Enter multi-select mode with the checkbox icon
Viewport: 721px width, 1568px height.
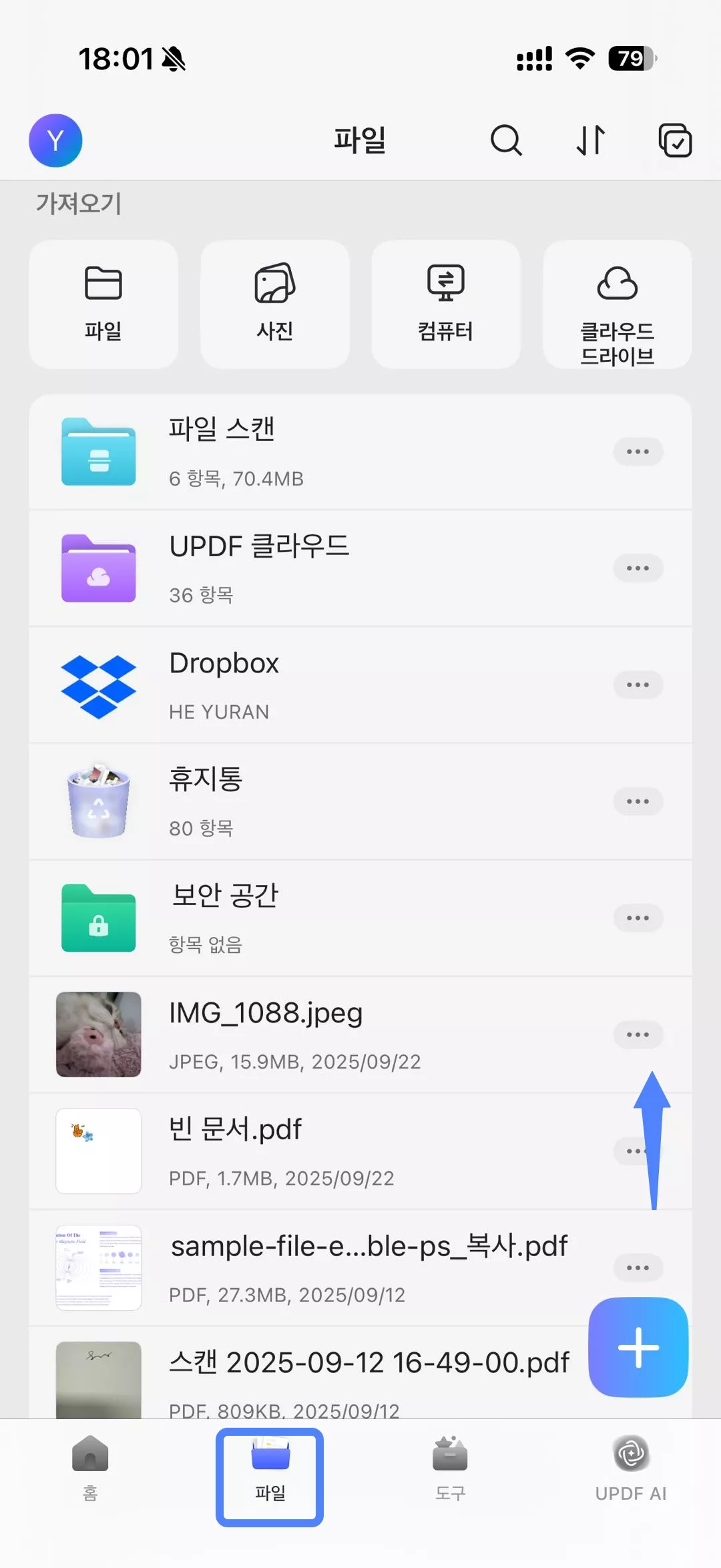(675, 140)
